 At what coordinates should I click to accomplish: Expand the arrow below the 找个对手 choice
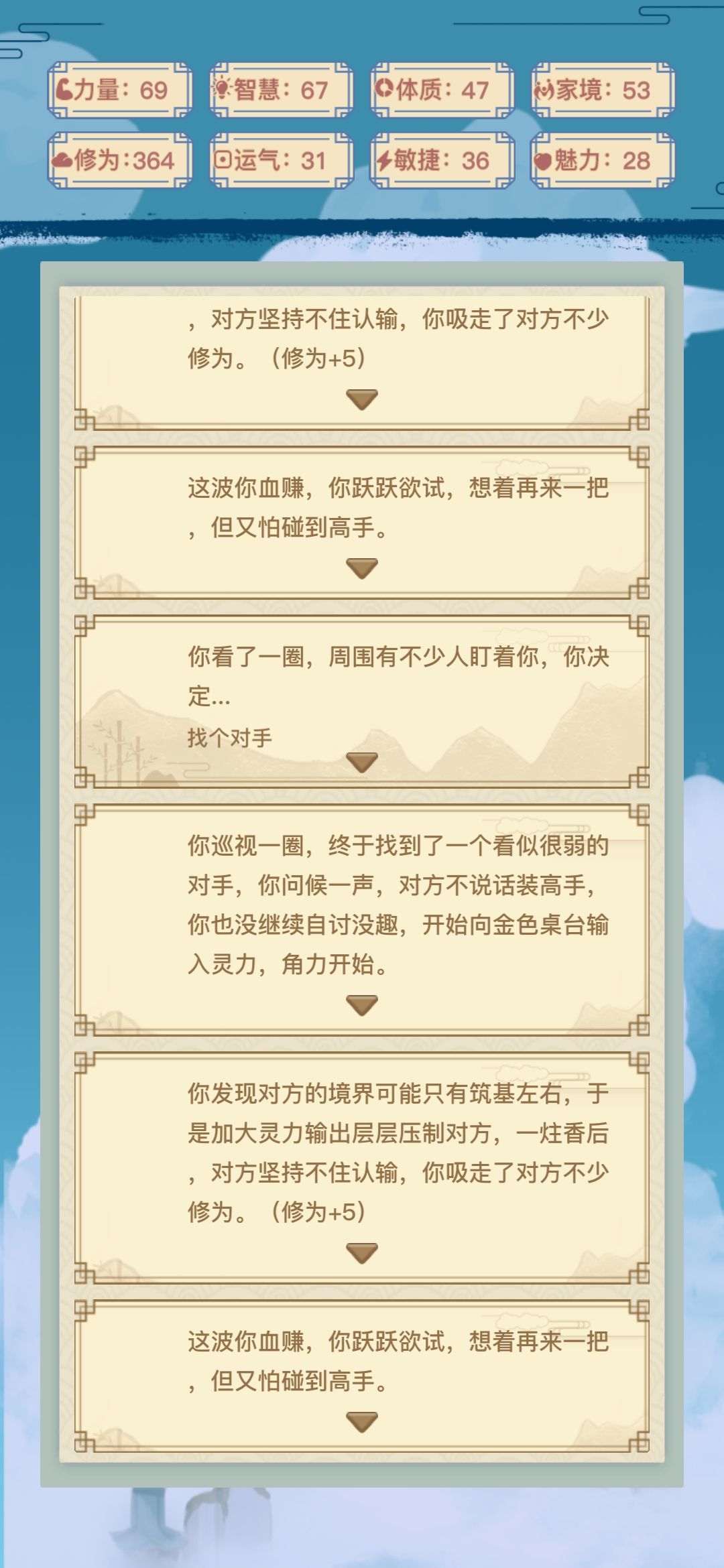point(362,761)
